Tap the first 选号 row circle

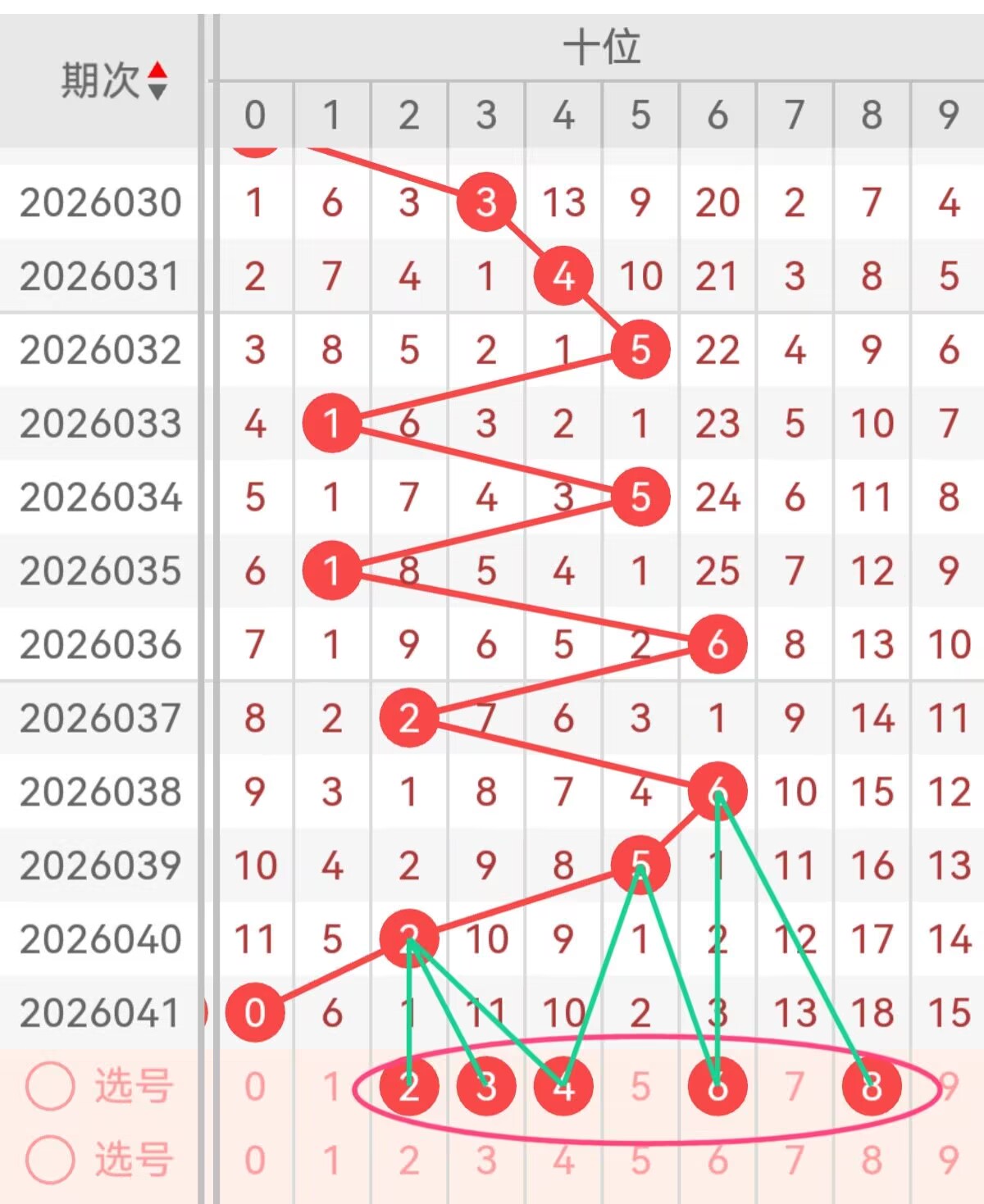(50, 1087)
